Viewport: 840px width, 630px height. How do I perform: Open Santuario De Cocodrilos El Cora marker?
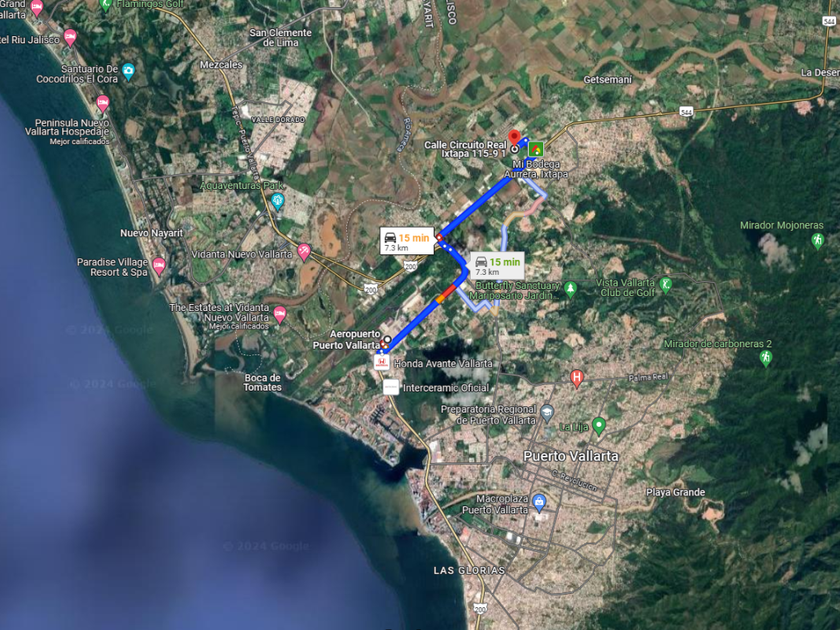(128, 71)
